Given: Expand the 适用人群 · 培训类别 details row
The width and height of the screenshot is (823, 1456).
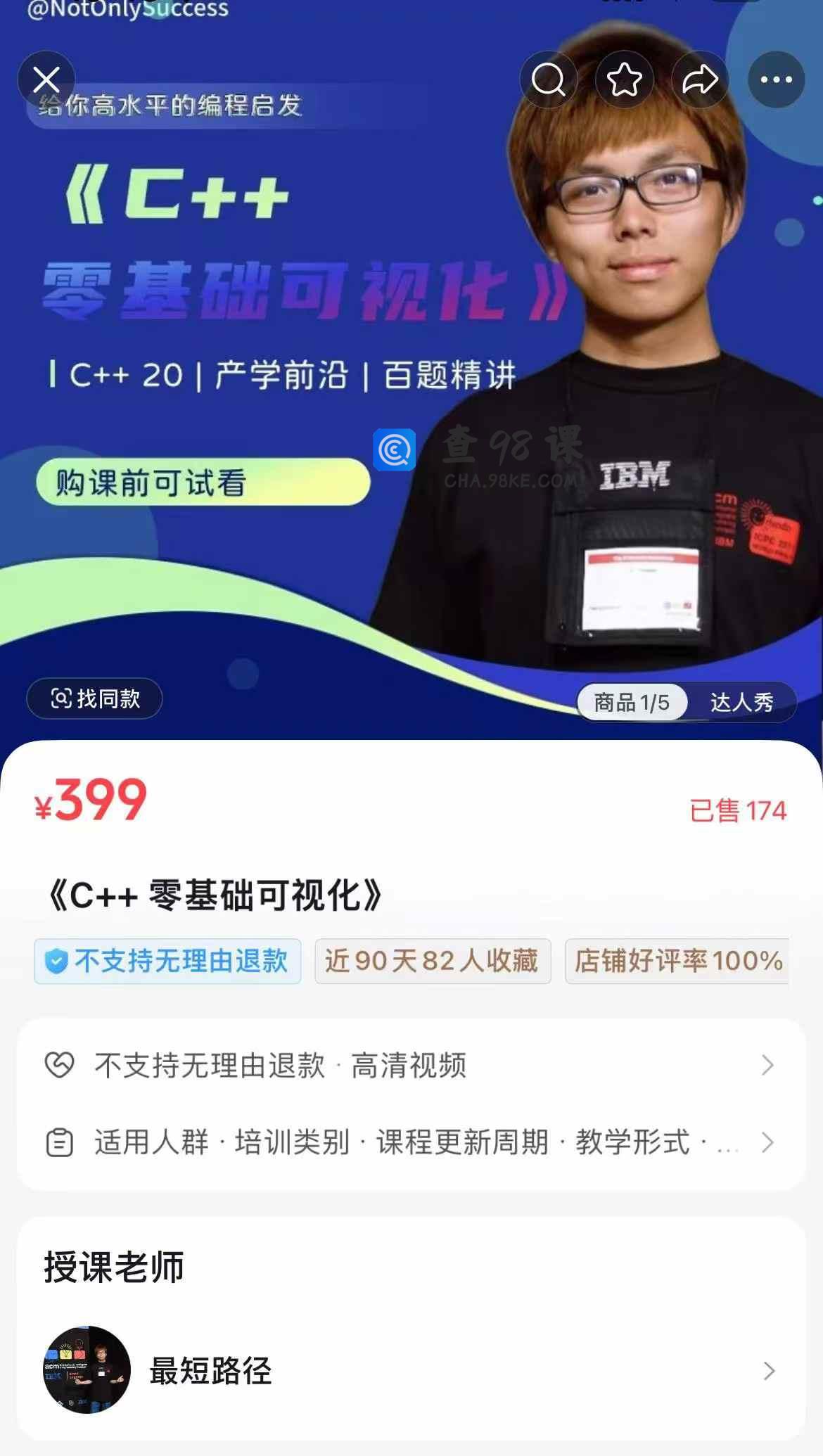Looking at the screenshot, I should pyautogui.click(x=411, y=1142).
